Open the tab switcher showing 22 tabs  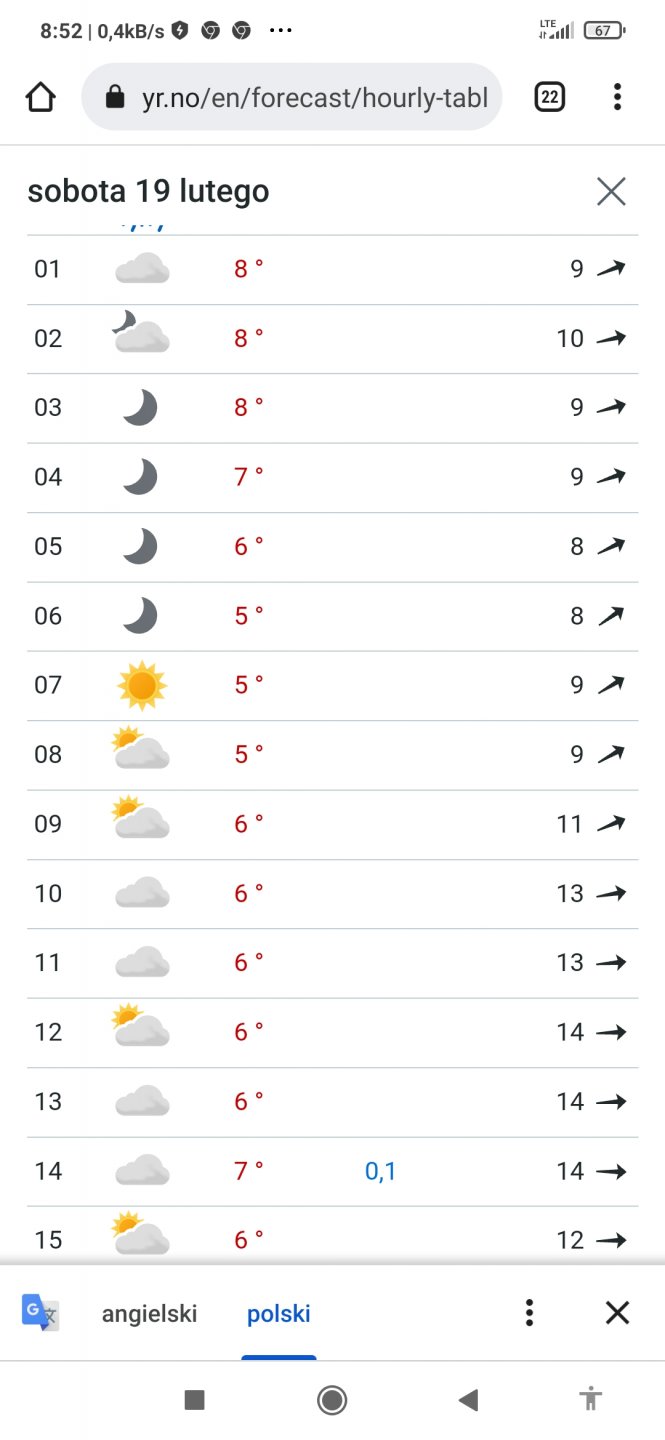(550, 97)
